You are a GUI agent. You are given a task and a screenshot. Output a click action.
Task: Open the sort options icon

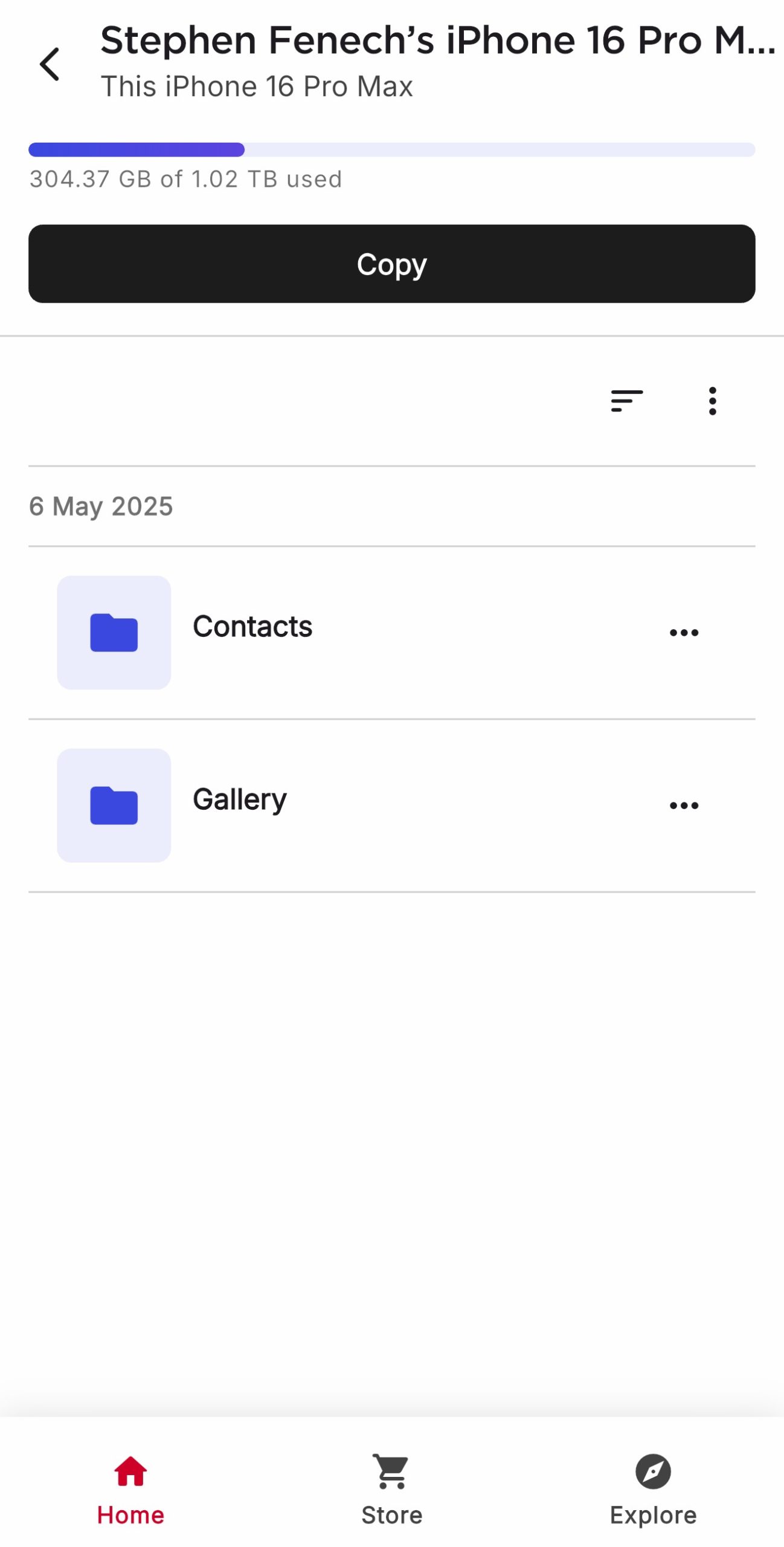[626, 401]
